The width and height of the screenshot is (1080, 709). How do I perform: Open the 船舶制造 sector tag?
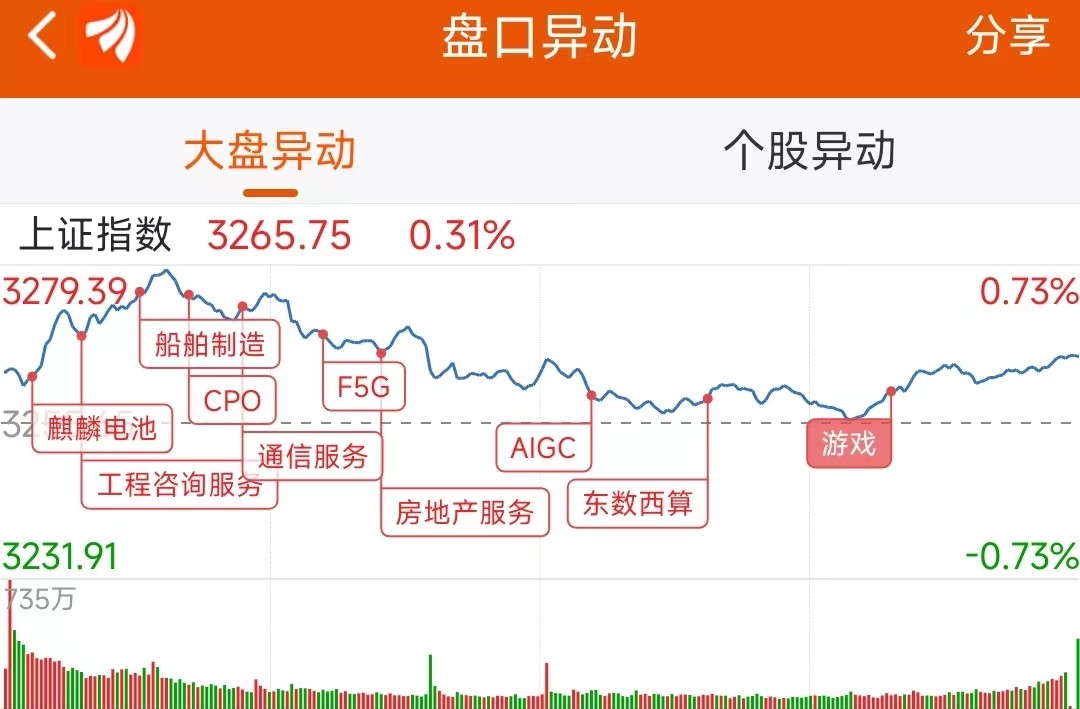pos(210,344)
